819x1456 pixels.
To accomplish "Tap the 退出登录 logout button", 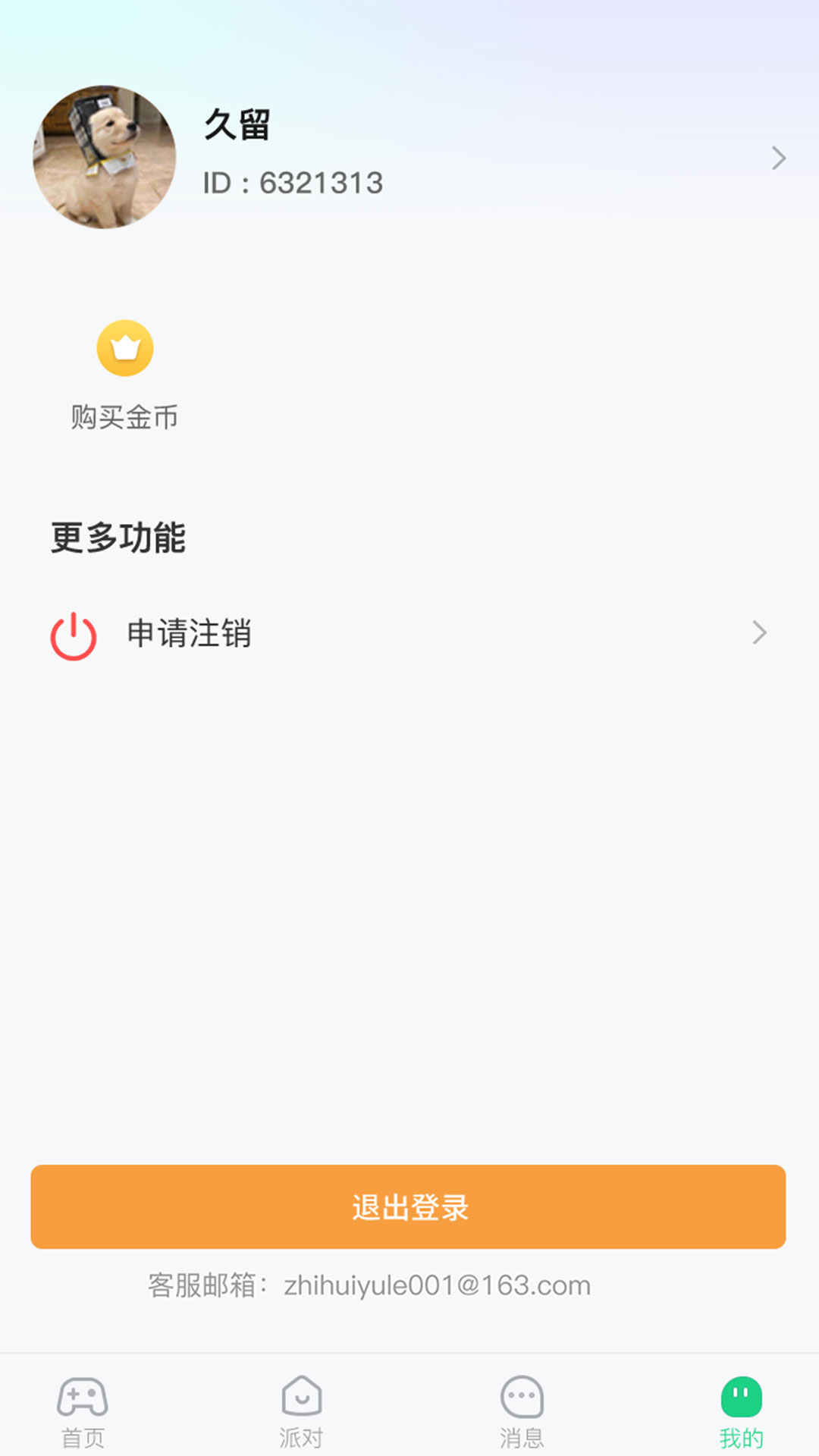I will click(x=409, y=1207).
